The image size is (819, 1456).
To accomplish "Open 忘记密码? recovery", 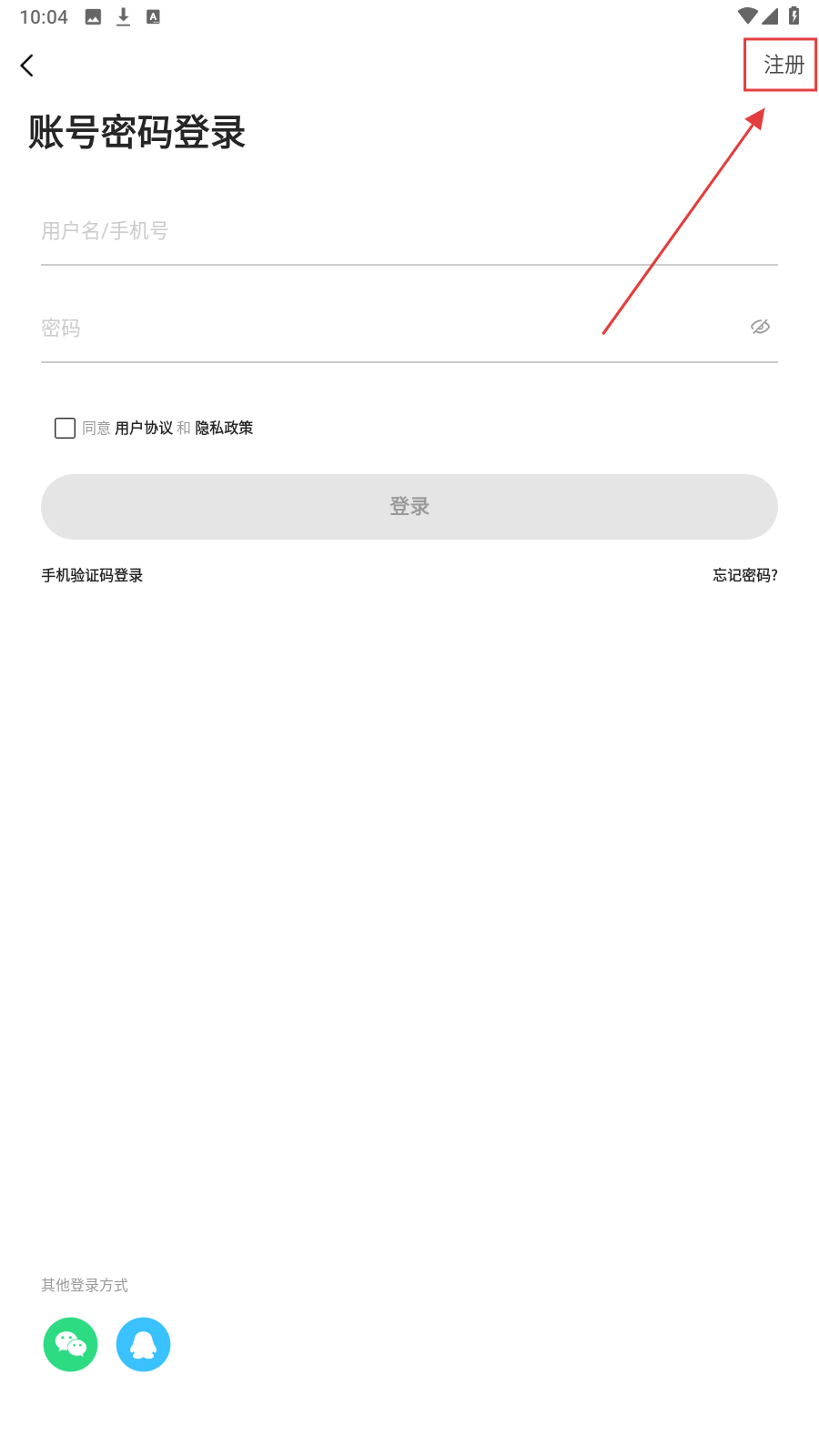I will tap(744, 575).
